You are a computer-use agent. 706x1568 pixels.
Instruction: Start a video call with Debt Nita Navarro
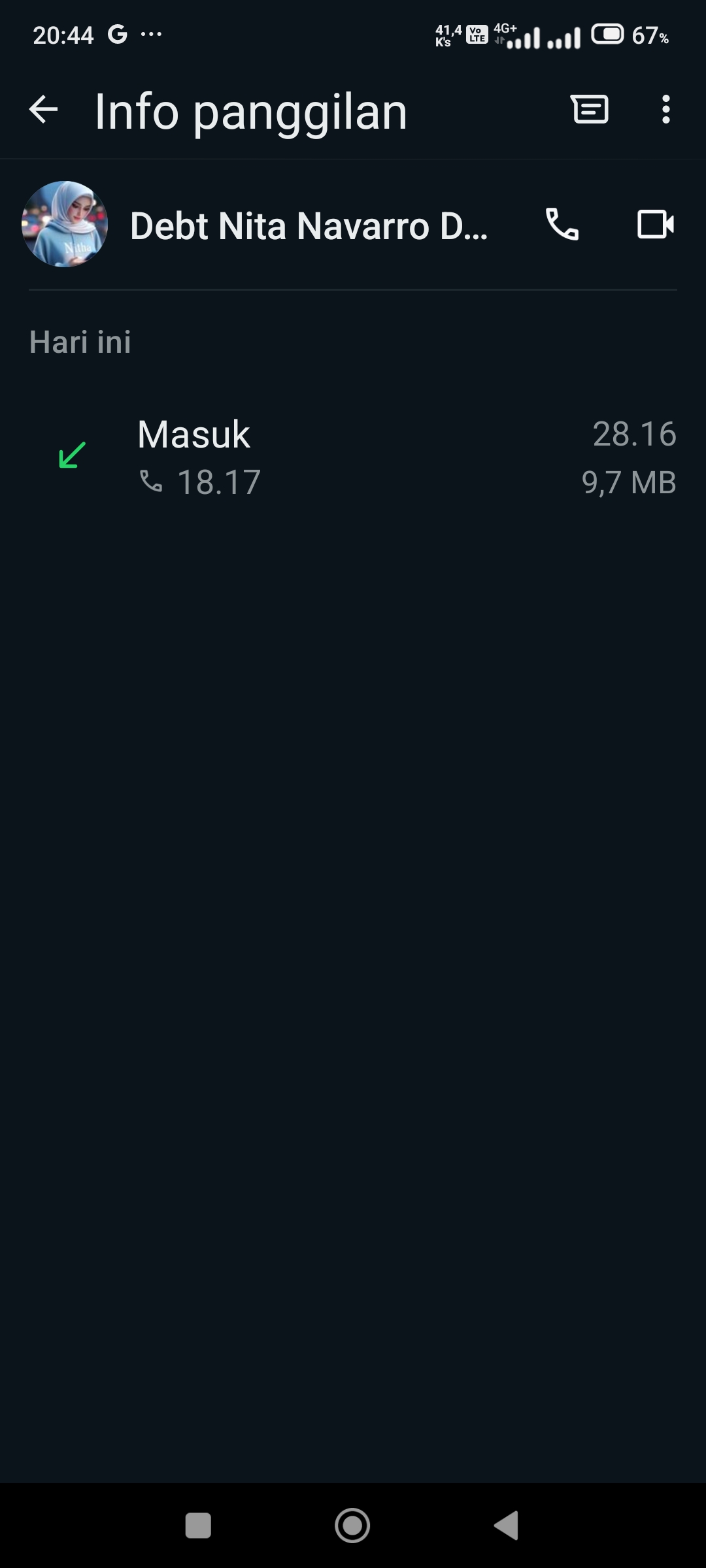point(655,225)
